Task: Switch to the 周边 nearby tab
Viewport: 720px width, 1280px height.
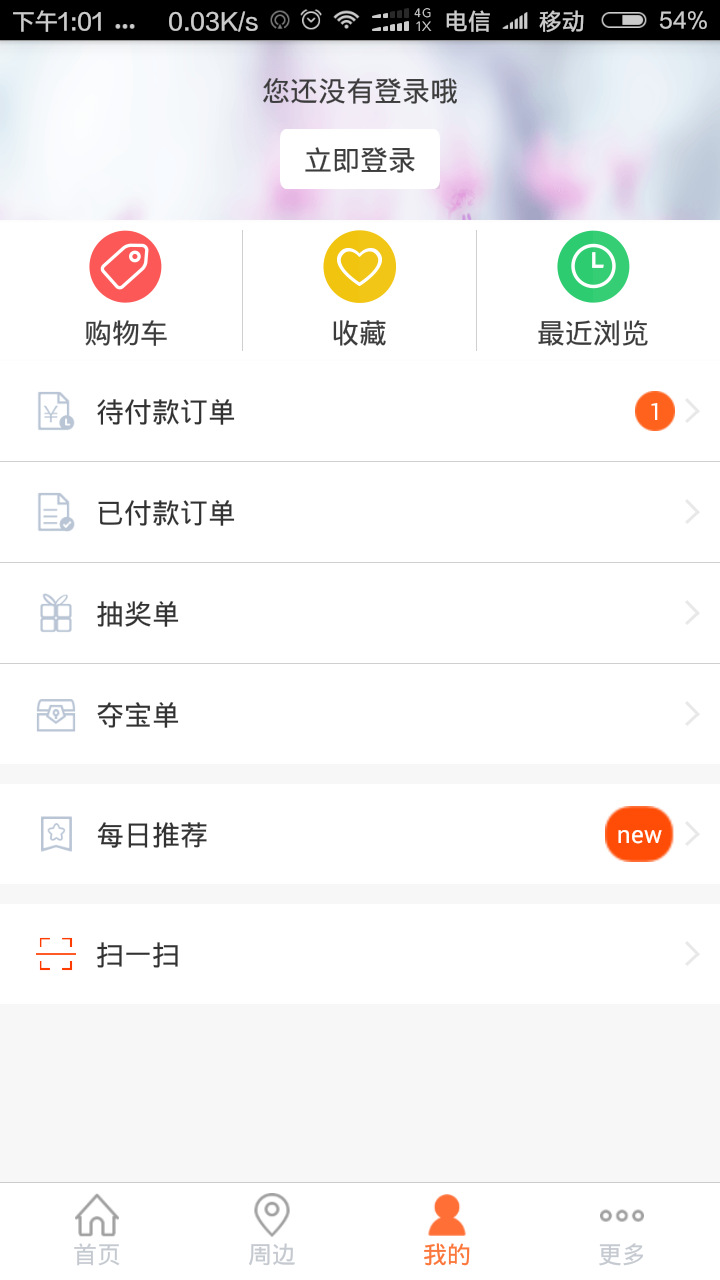Action: (272, 1230)
